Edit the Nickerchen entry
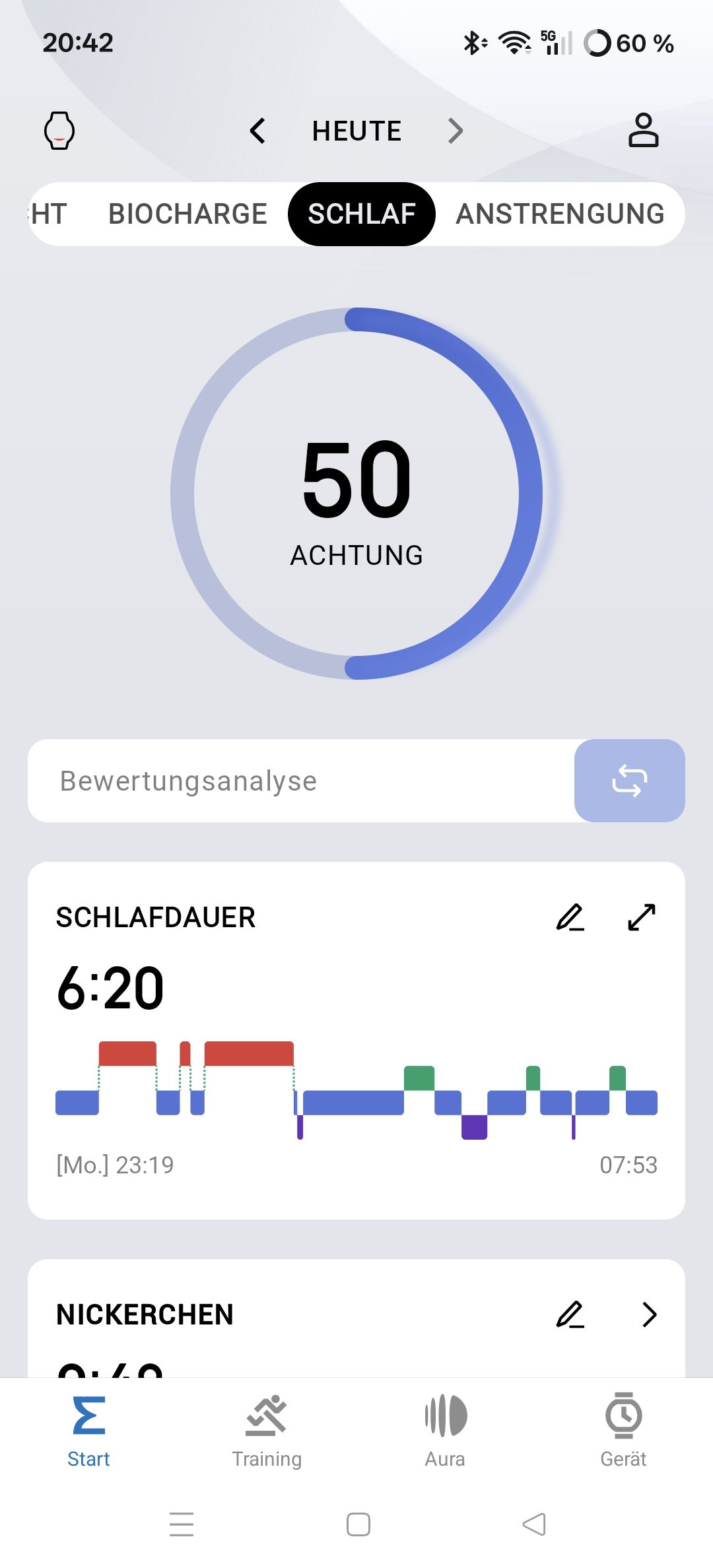 pos(570,1315)
